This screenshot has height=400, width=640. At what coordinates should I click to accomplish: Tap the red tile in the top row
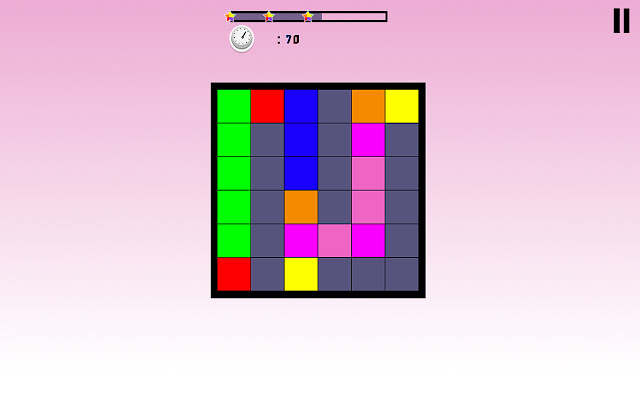pyautogui.click(x=267, y=106)
